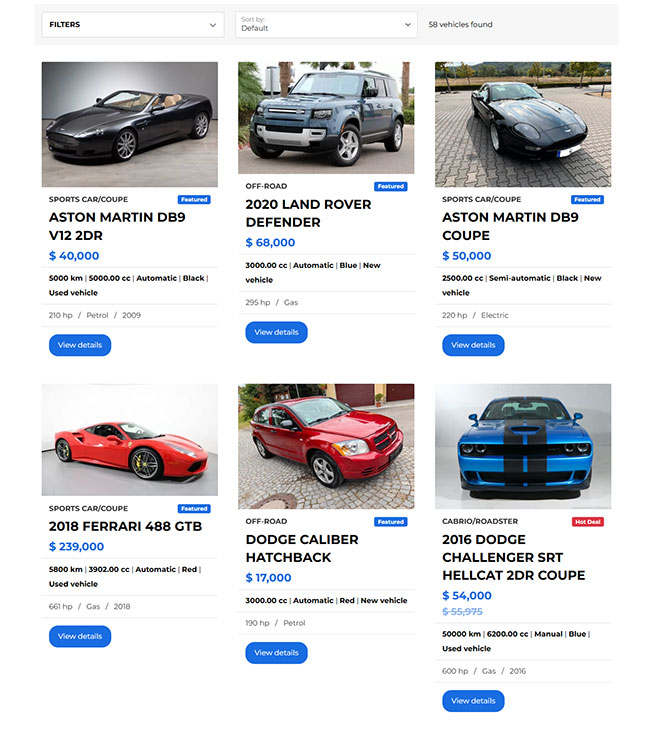The image size is (653, 729).
Task: View details of Dodge Caliber Hatchback
Action: [276, 653]
